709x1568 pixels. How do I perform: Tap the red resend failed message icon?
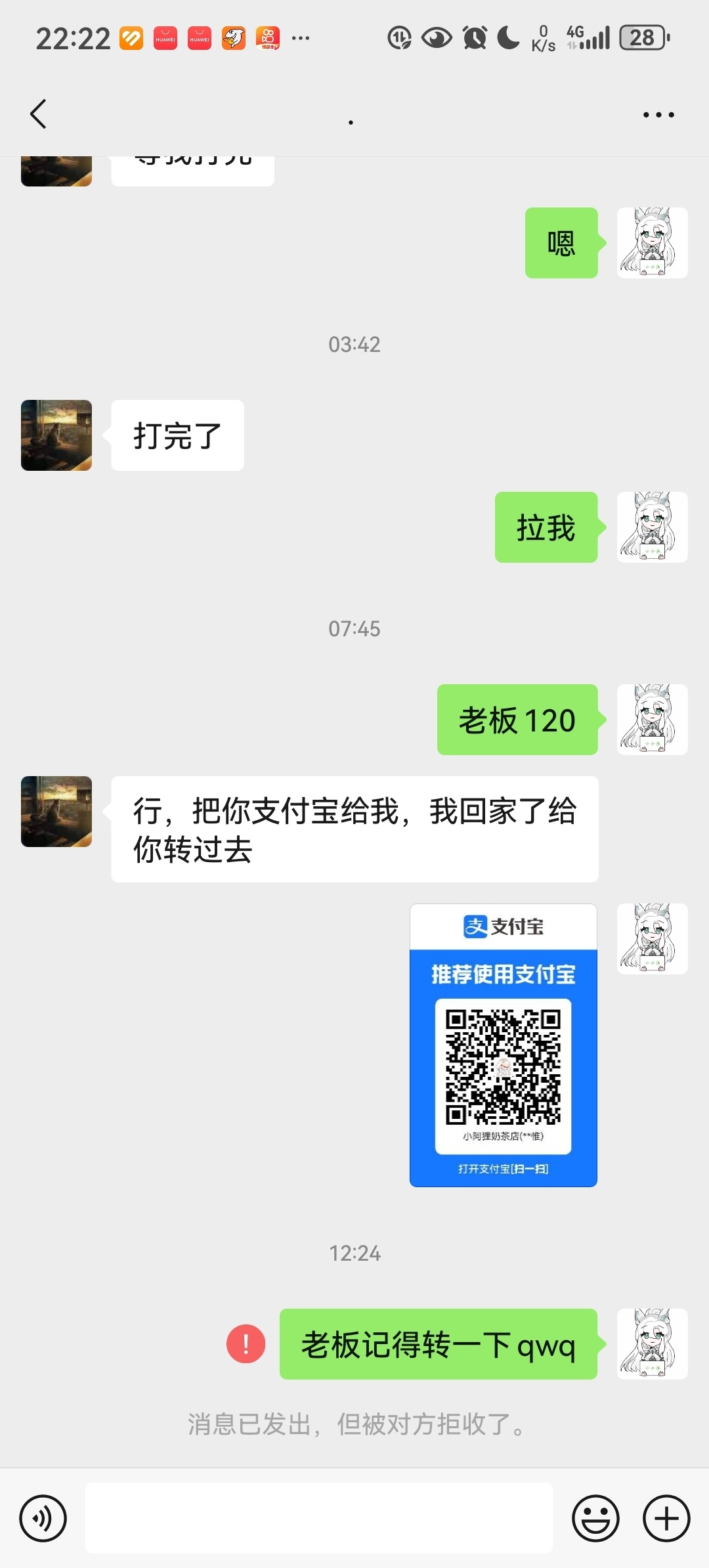coord(246,1343)
